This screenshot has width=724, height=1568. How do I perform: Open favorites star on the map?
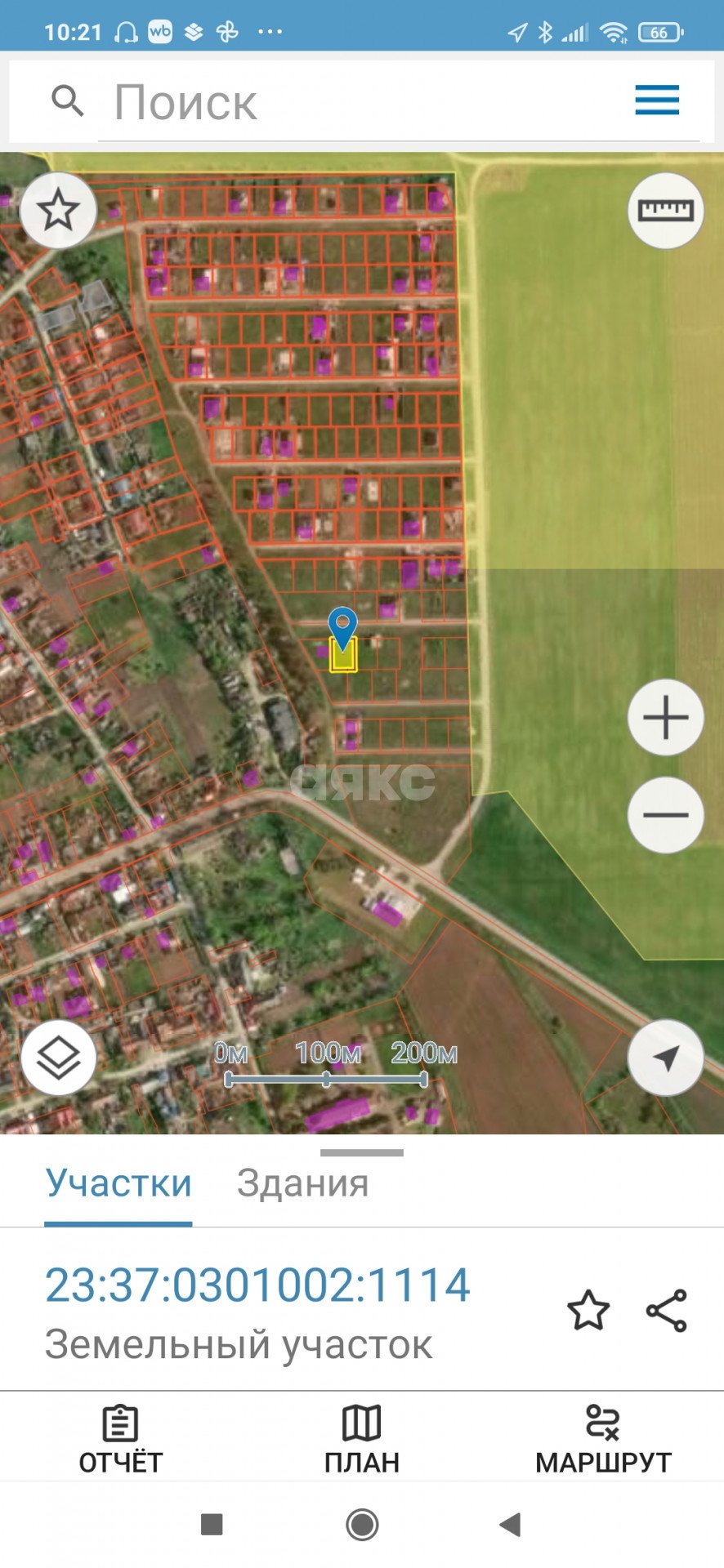(x=58, y=211)
